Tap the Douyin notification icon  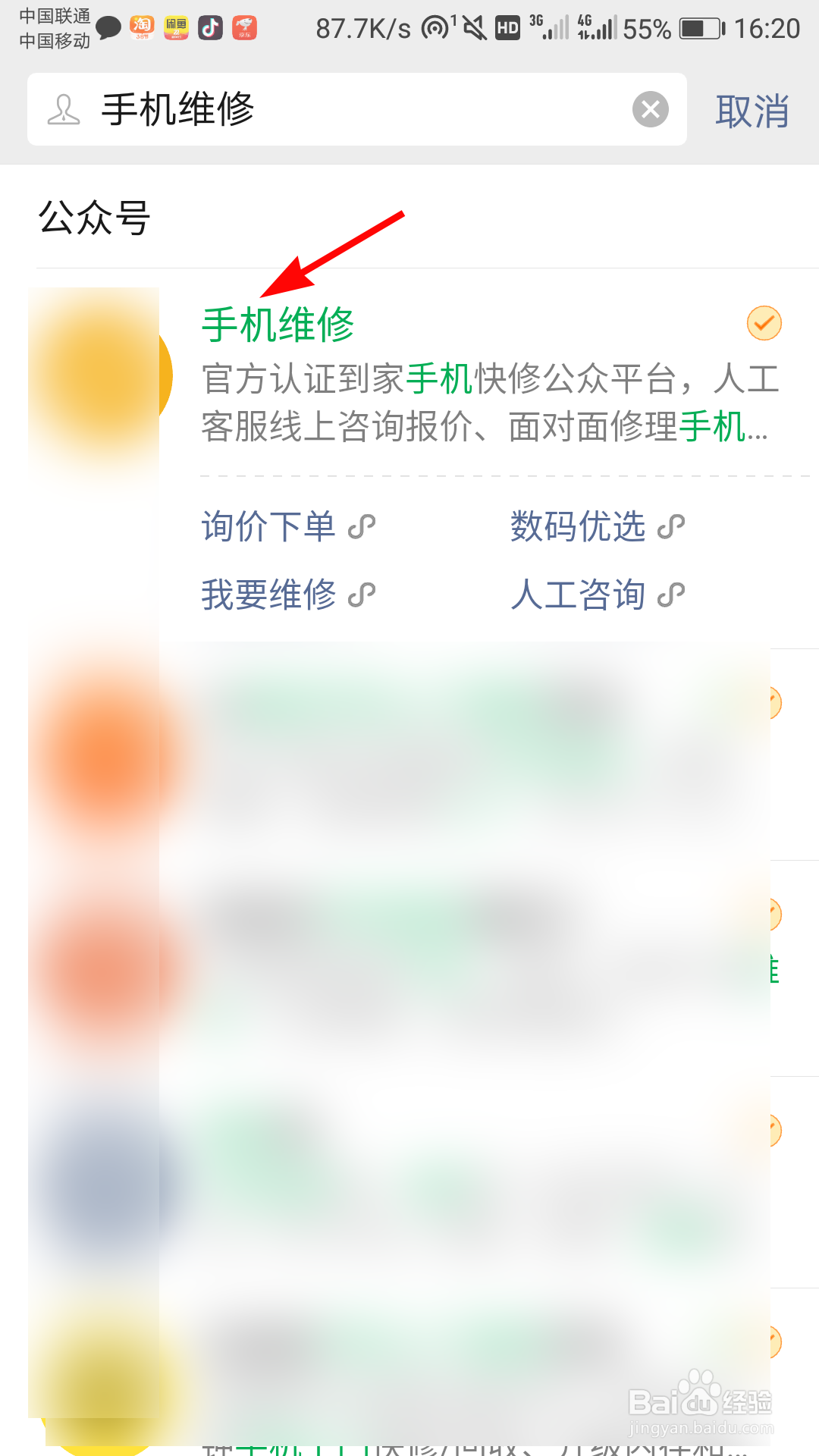211,27
